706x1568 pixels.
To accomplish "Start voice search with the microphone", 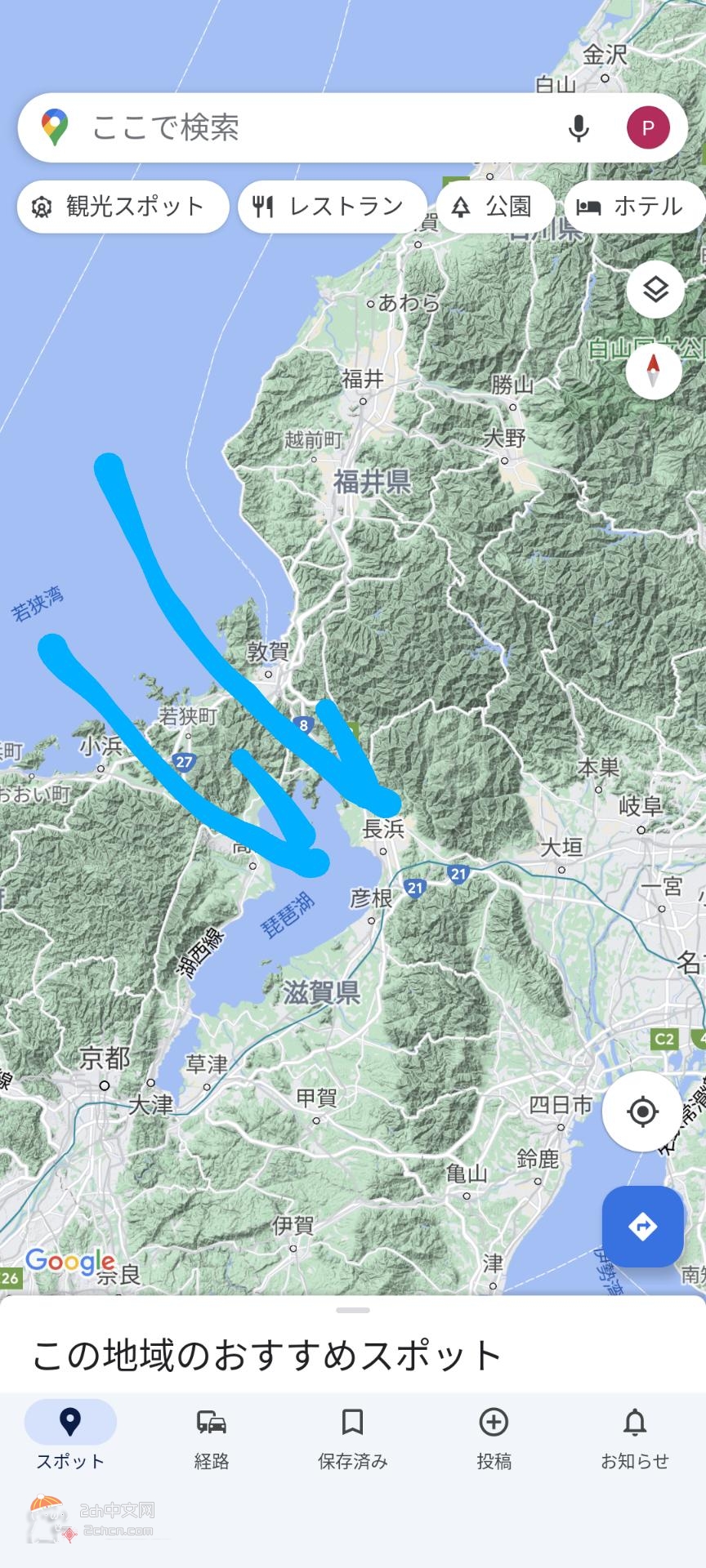I will pos(579,128).
